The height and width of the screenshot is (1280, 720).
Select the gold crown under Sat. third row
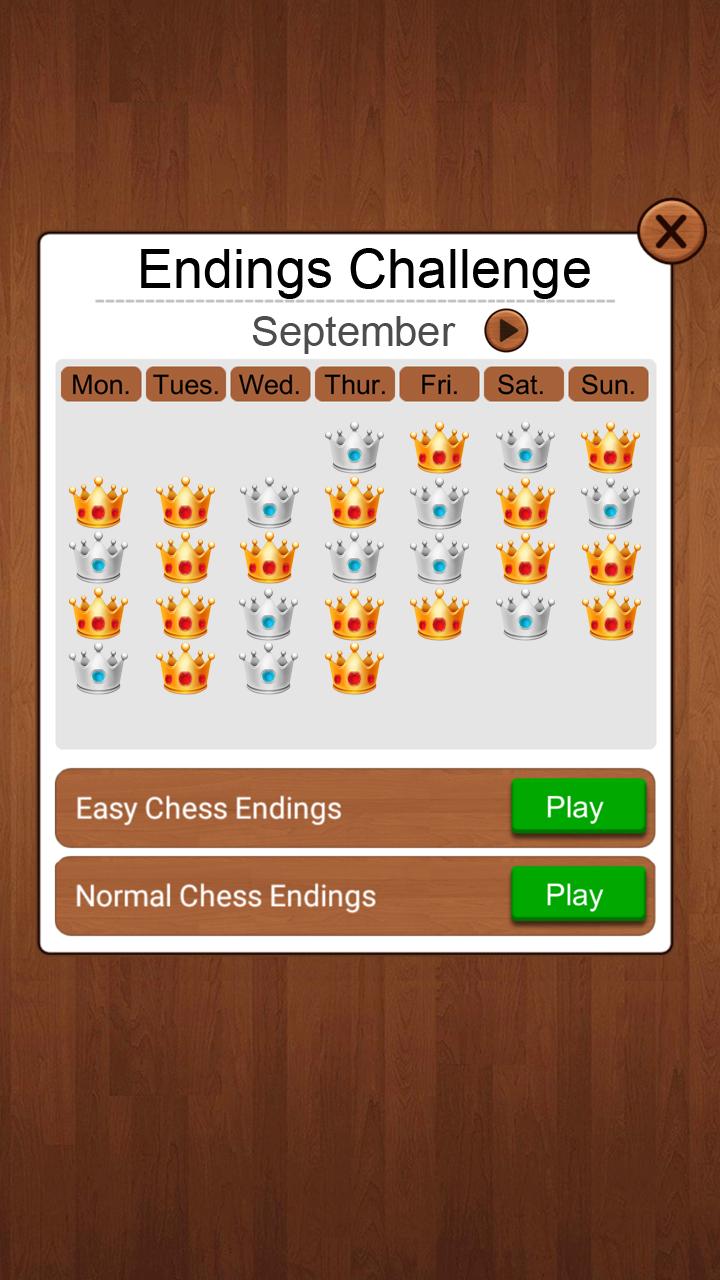[523, 562]
